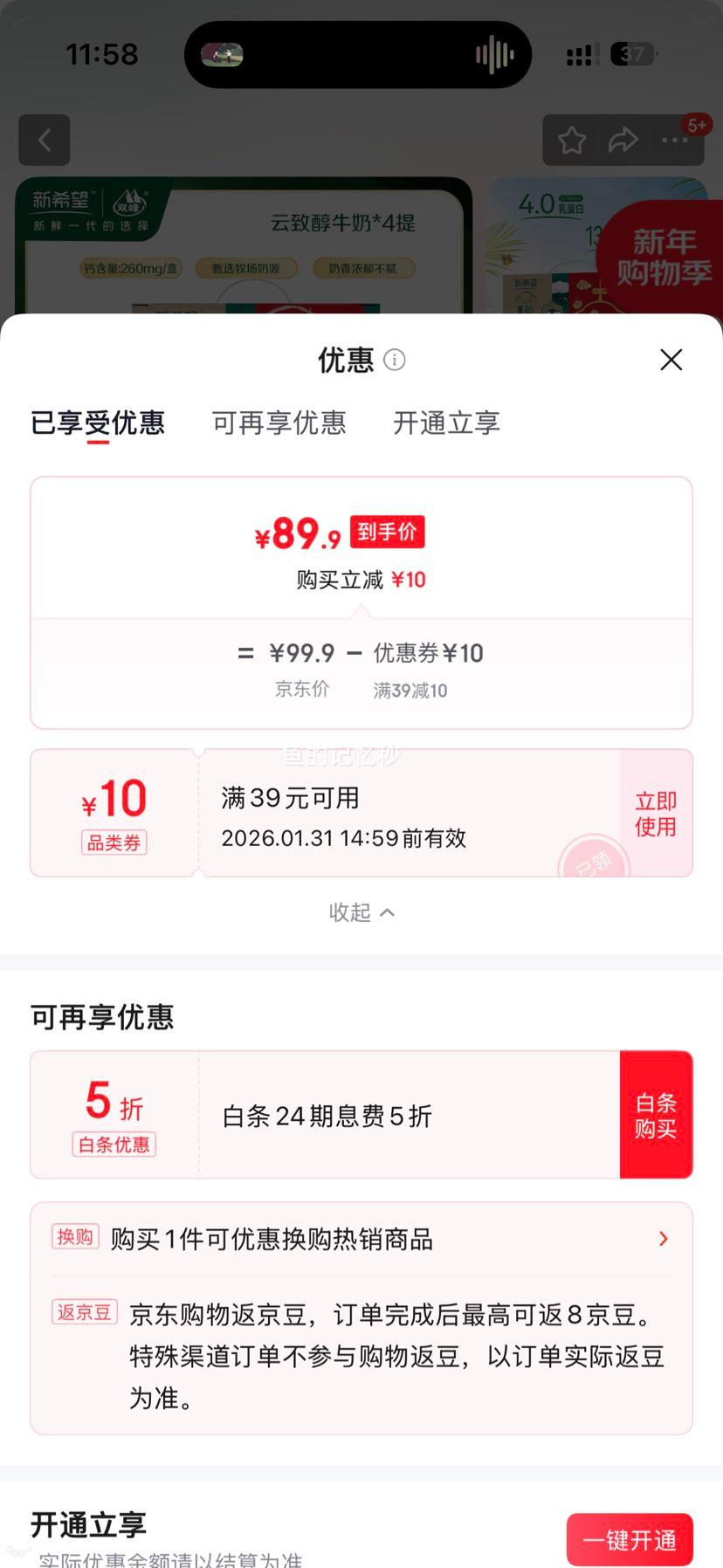Switch to the 开通立享 tab
The height and width of the screenshot is (1568, 723).
445,423
